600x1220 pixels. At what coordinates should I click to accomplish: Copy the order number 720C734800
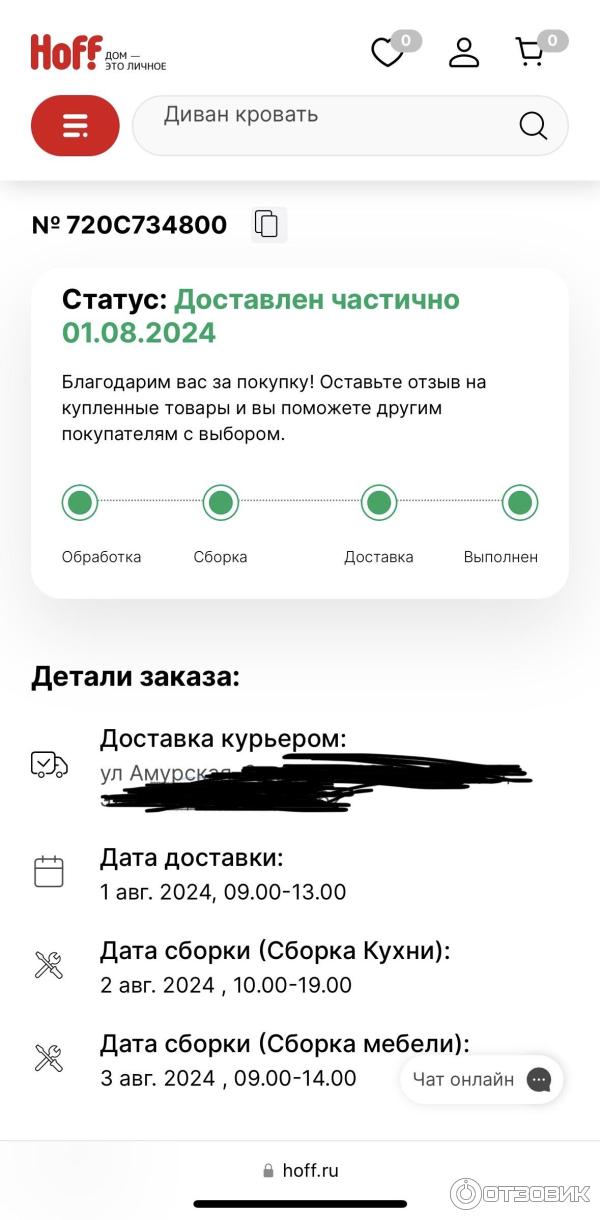point(267,224)
